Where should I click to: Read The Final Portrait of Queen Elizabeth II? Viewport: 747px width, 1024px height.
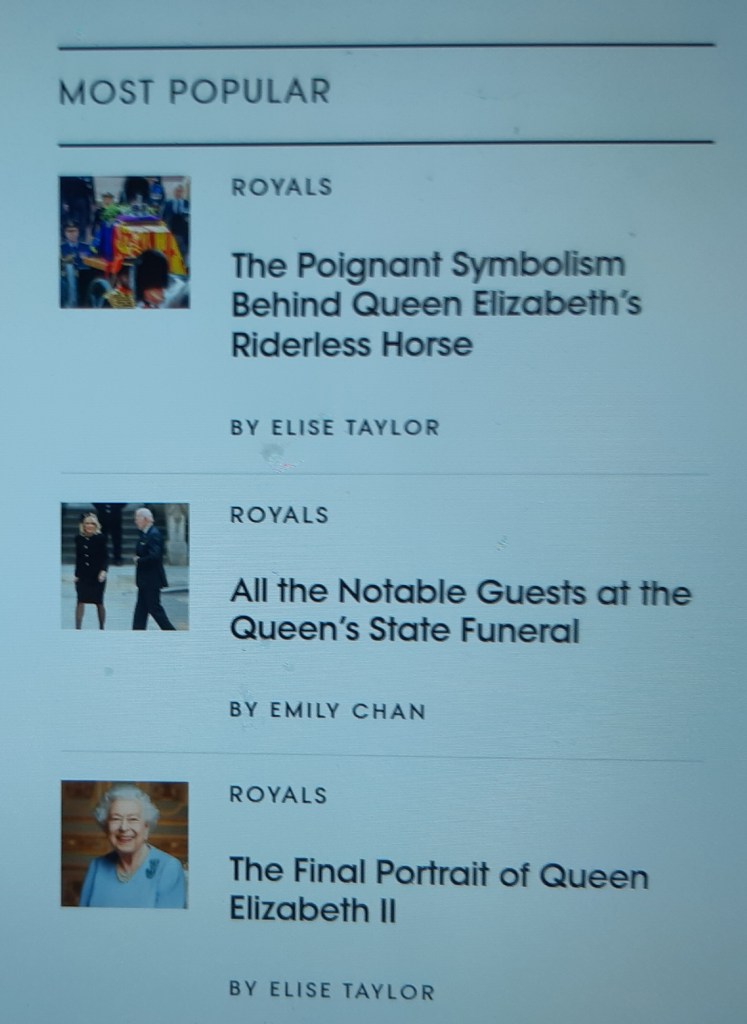click(438, 891)
